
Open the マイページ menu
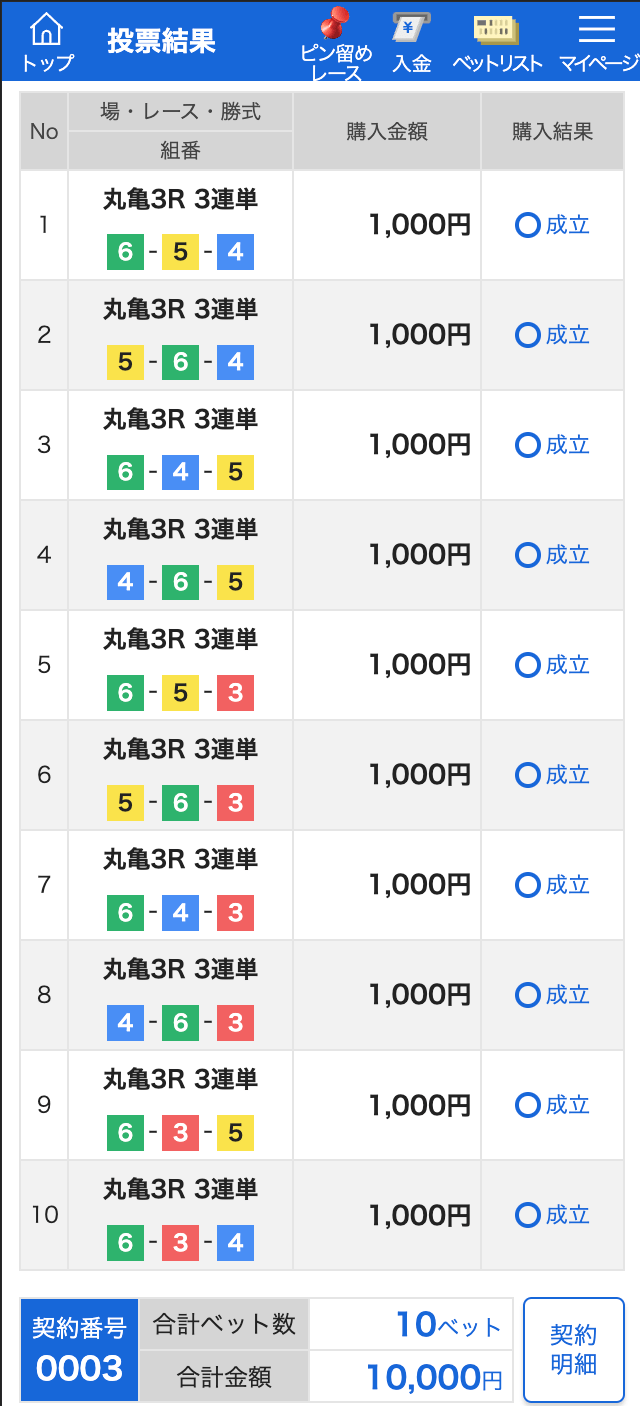598,43
